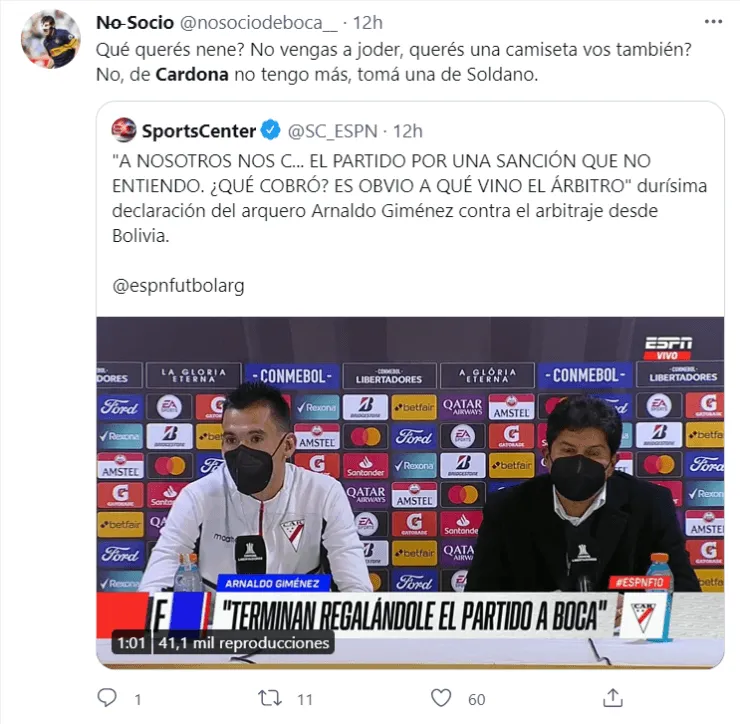Open No-Socio's profile picture

(50, 40)
